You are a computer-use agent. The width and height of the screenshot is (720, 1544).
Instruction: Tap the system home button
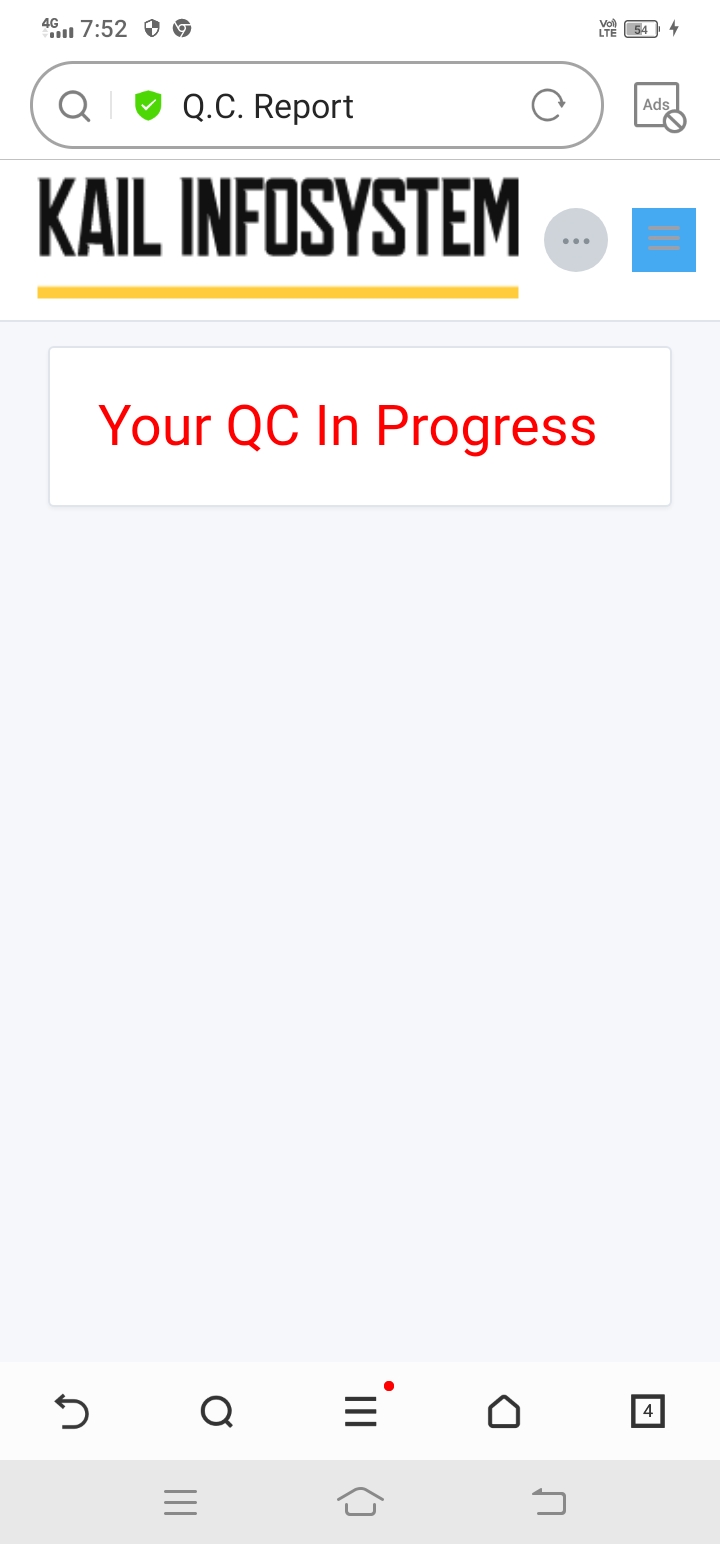(360, 1501)
